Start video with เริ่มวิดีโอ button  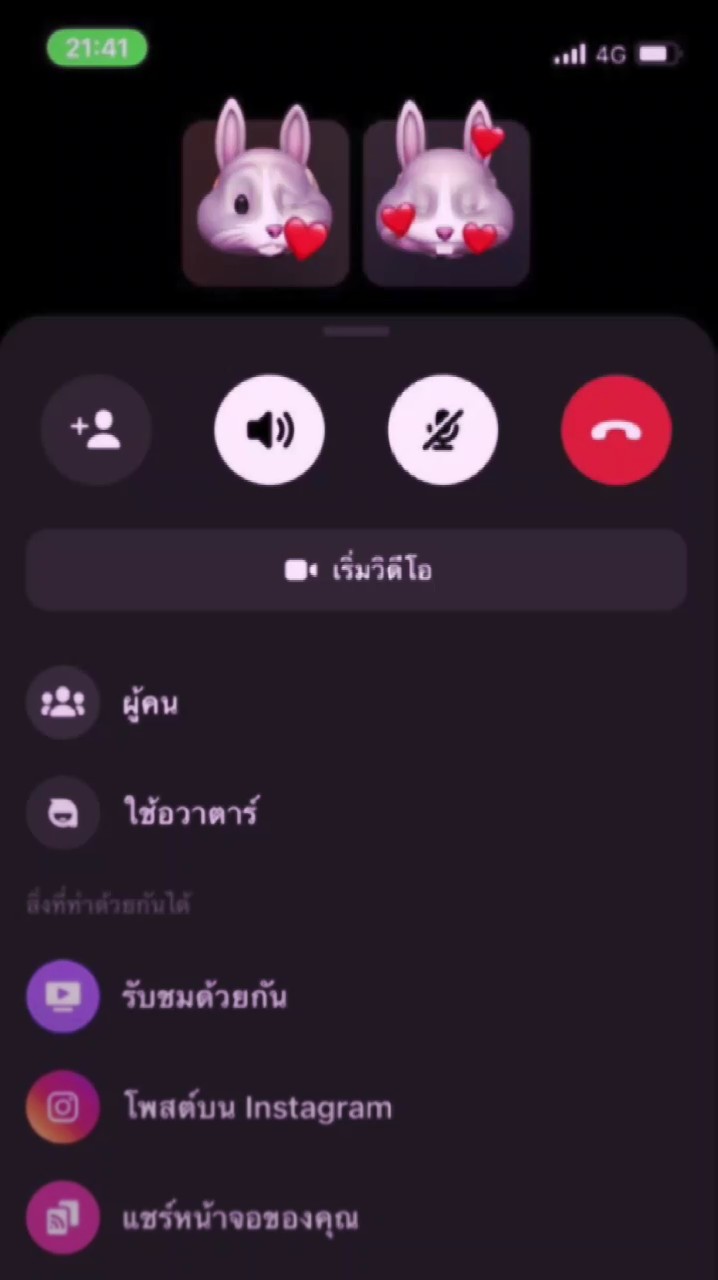(x=356, y=570)
